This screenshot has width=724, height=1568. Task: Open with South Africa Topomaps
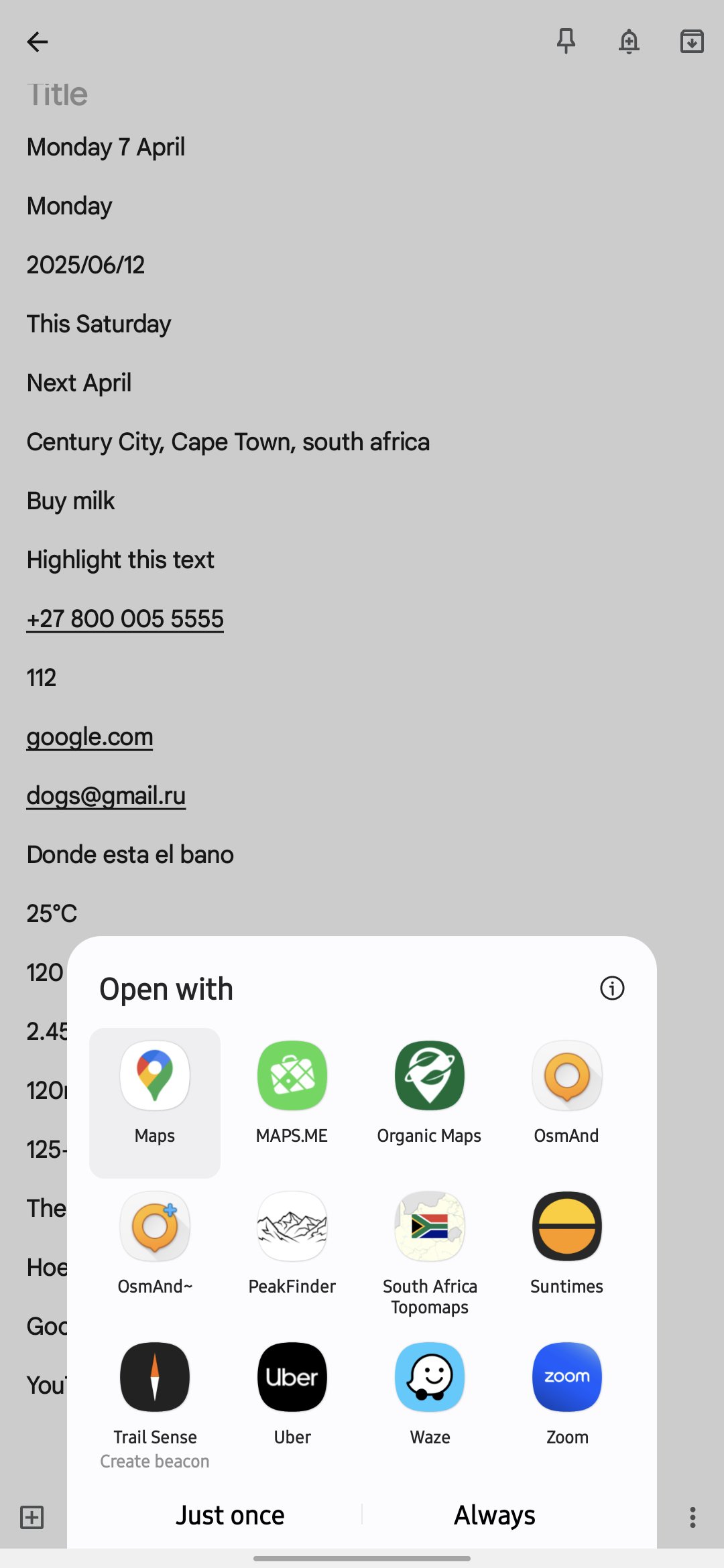[x=430, y=1250]
